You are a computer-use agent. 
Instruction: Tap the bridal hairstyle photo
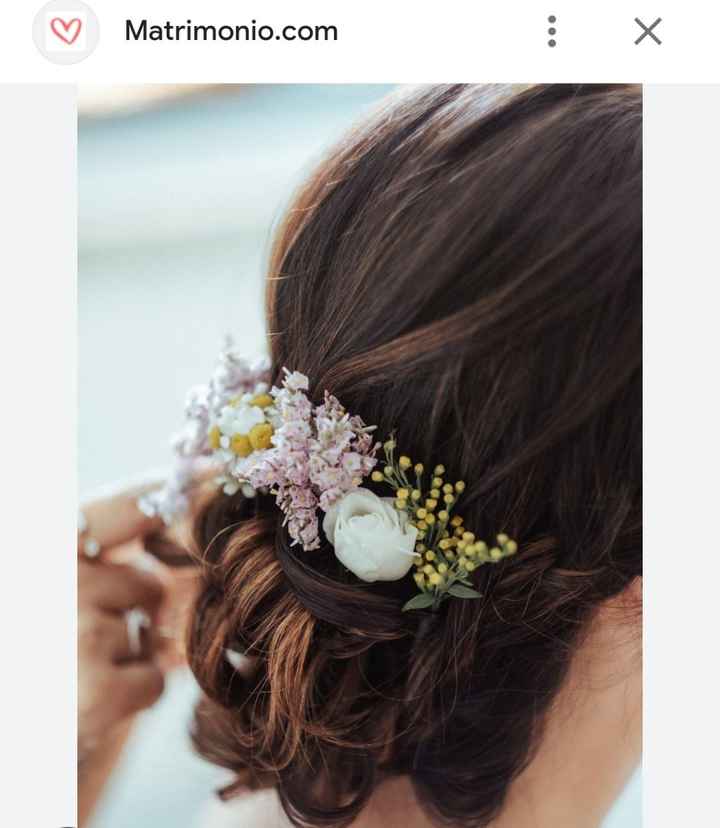(x=360, y=455)
